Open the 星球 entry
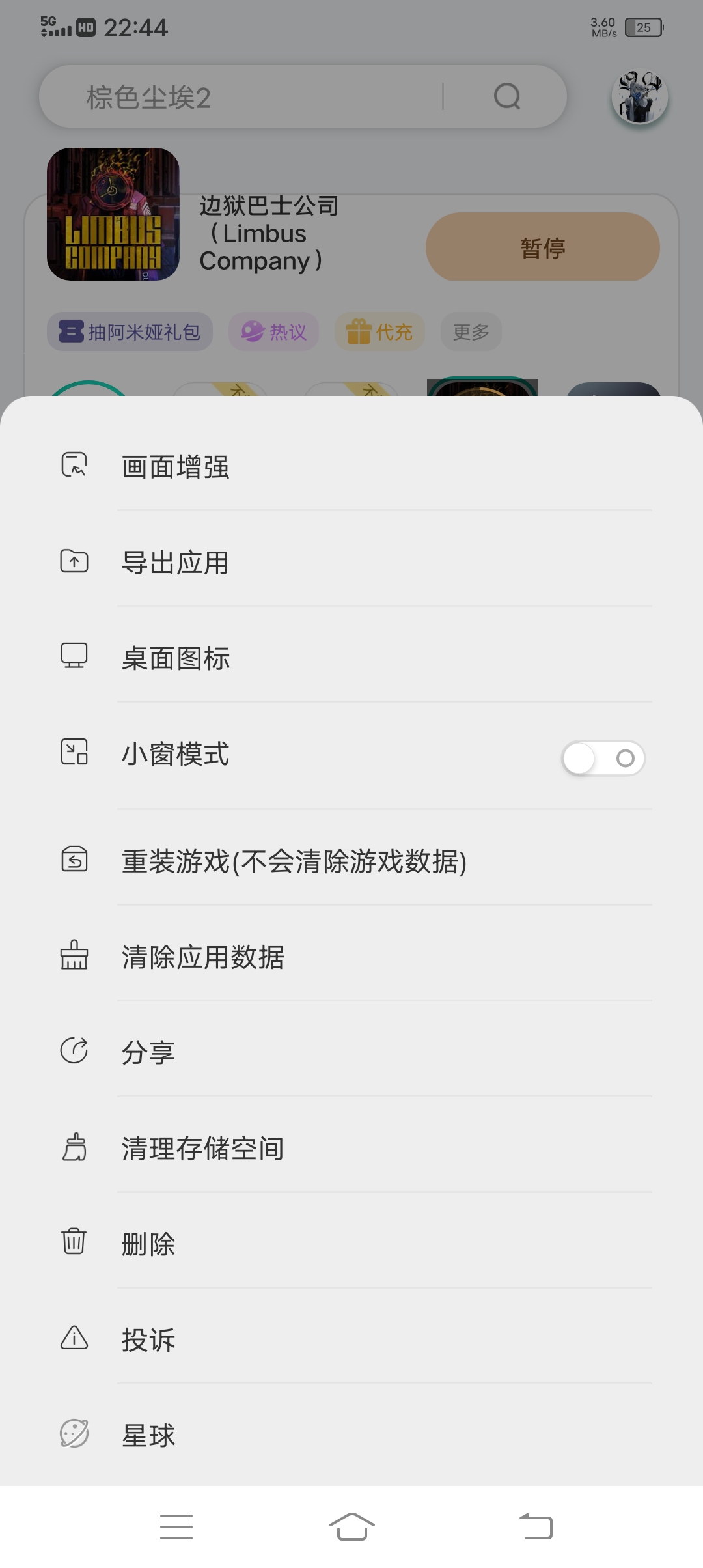703x1568 pixels. (148, 1435)
